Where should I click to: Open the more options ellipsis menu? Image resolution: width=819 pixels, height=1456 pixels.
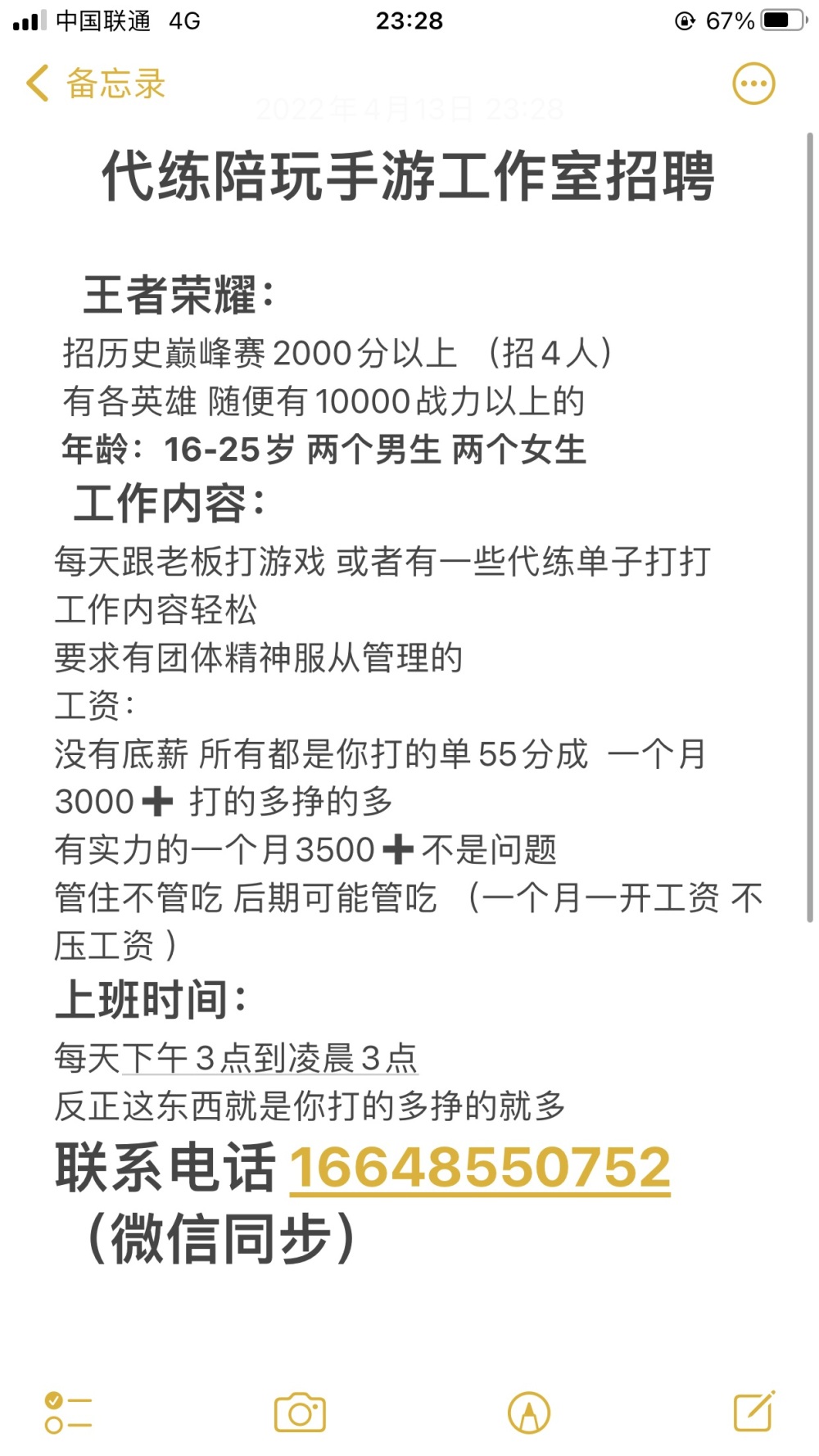click(753, 84)
